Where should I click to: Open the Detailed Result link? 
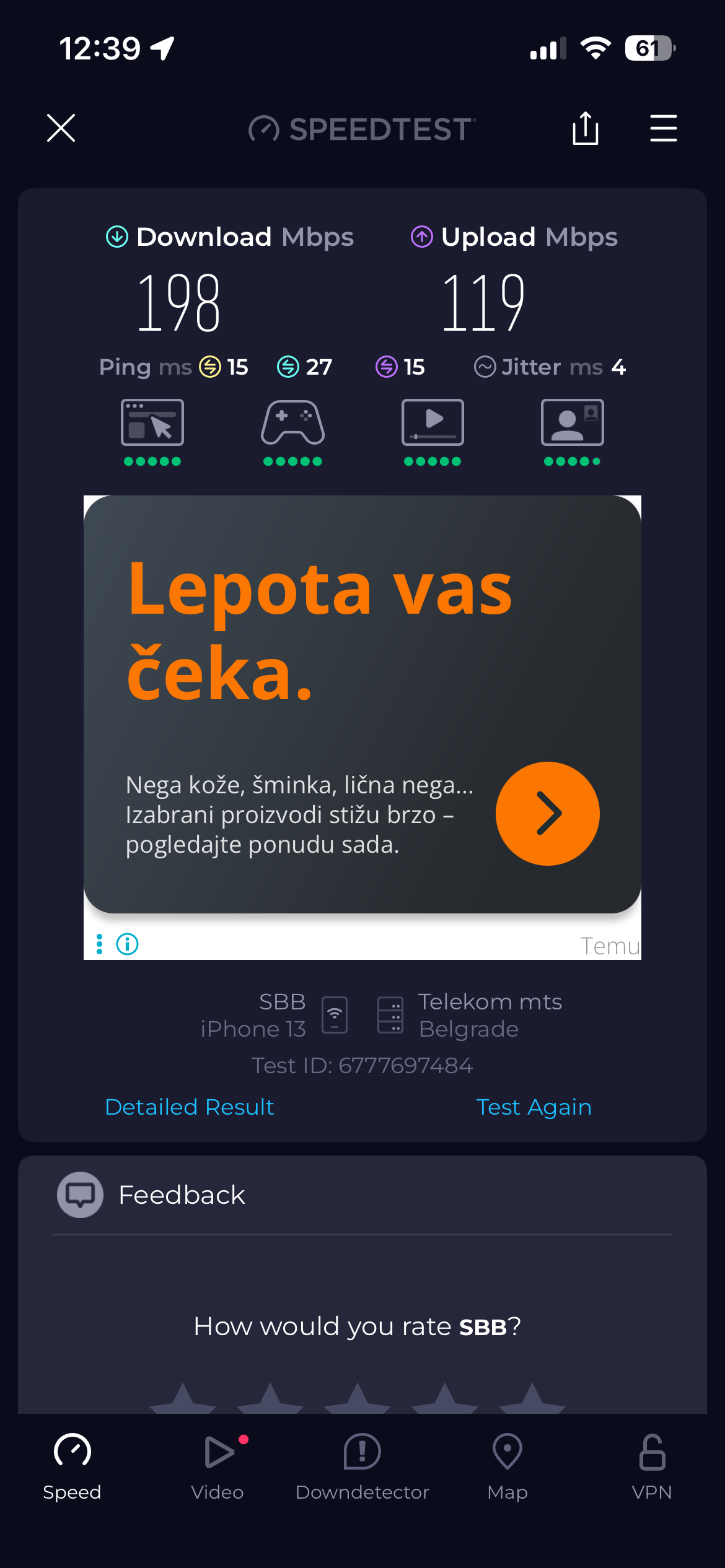(x=190, y=1107)
